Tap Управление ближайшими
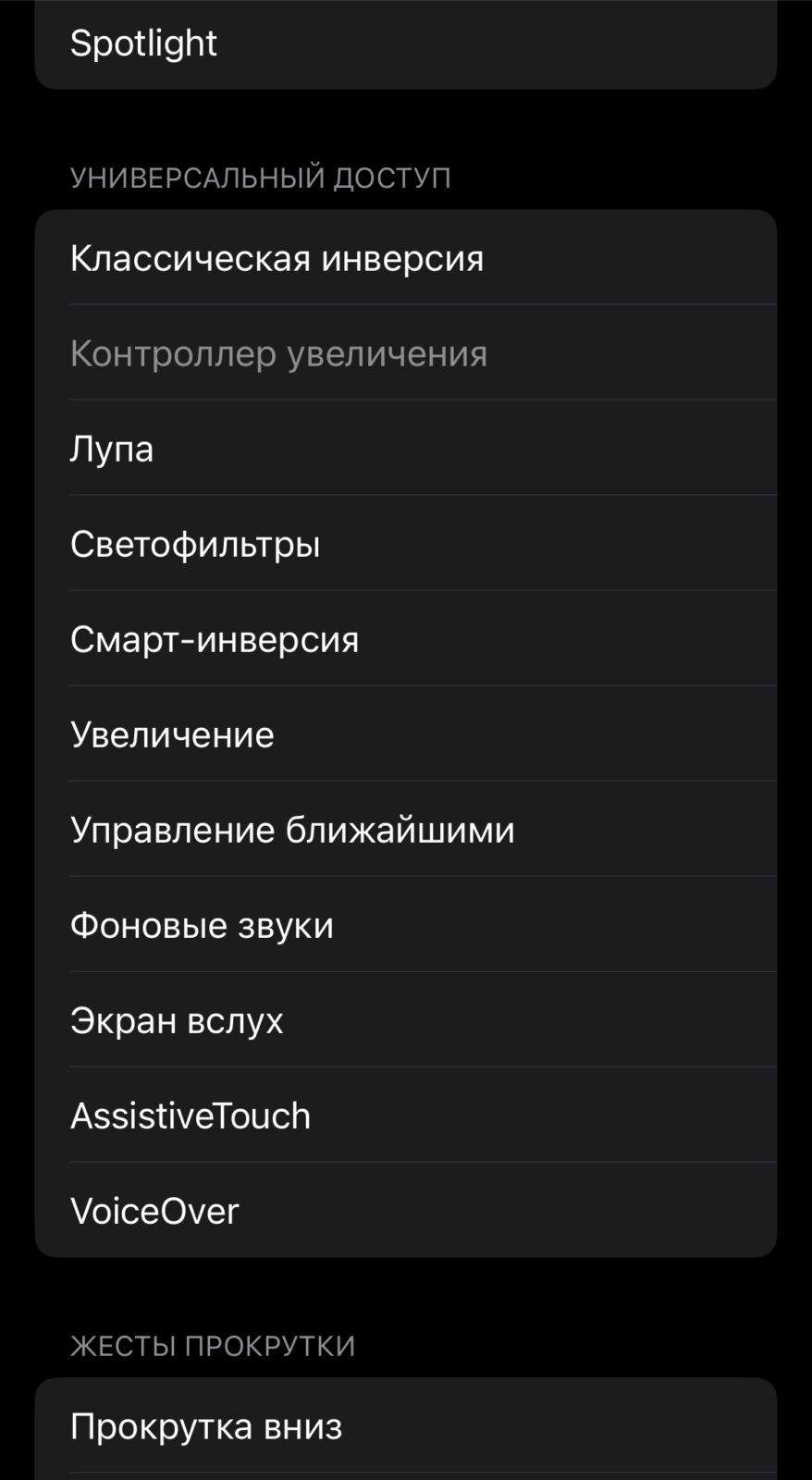 click(x=406, y=829)
